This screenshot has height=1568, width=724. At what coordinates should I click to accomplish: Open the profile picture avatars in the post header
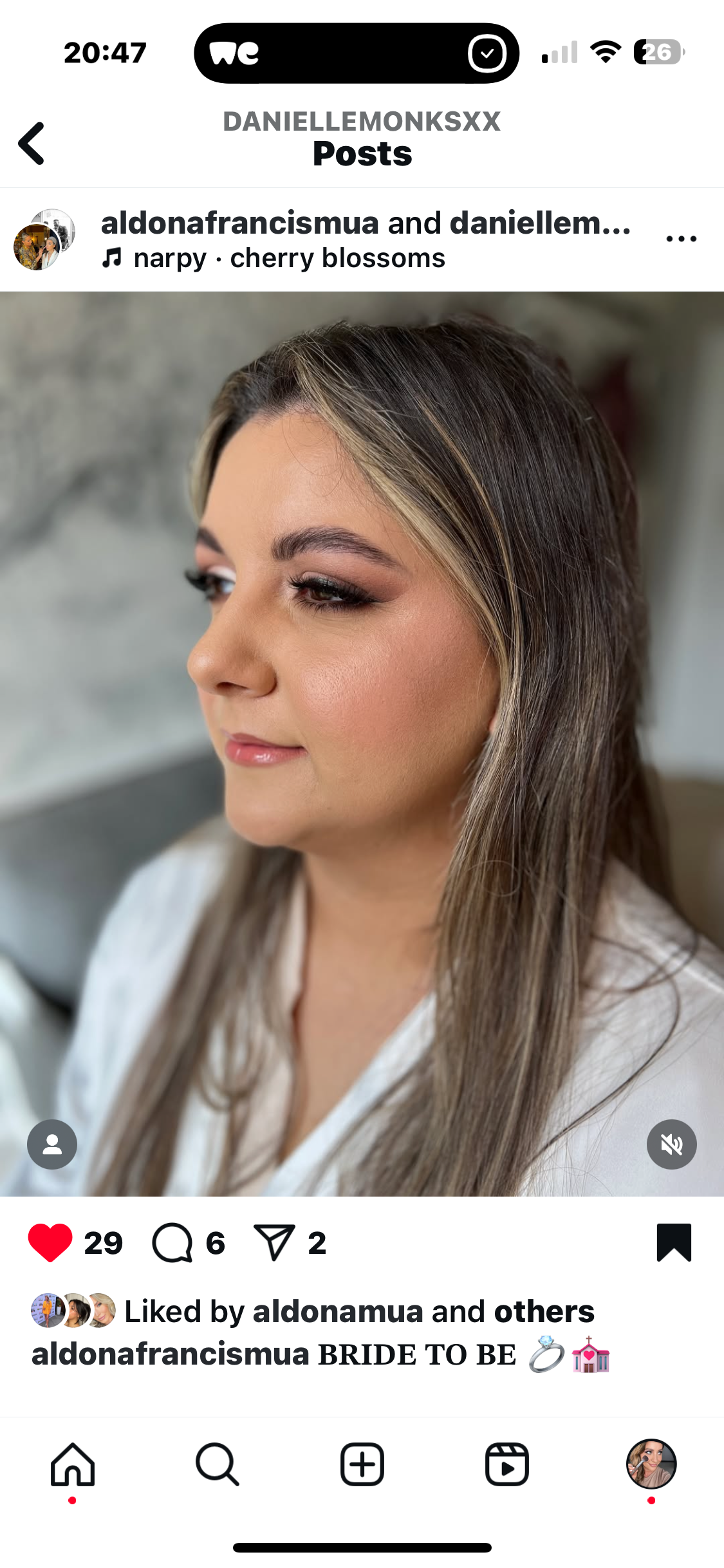[44, 240]
